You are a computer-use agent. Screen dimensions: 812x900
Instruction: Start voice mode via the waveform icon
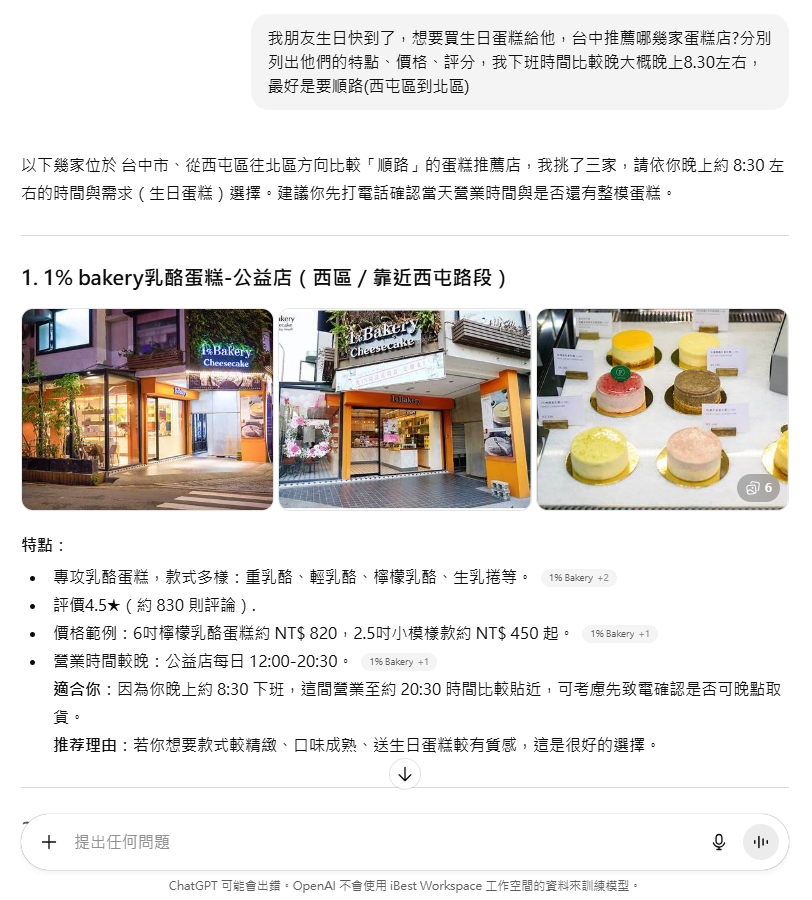pos(761,841)
